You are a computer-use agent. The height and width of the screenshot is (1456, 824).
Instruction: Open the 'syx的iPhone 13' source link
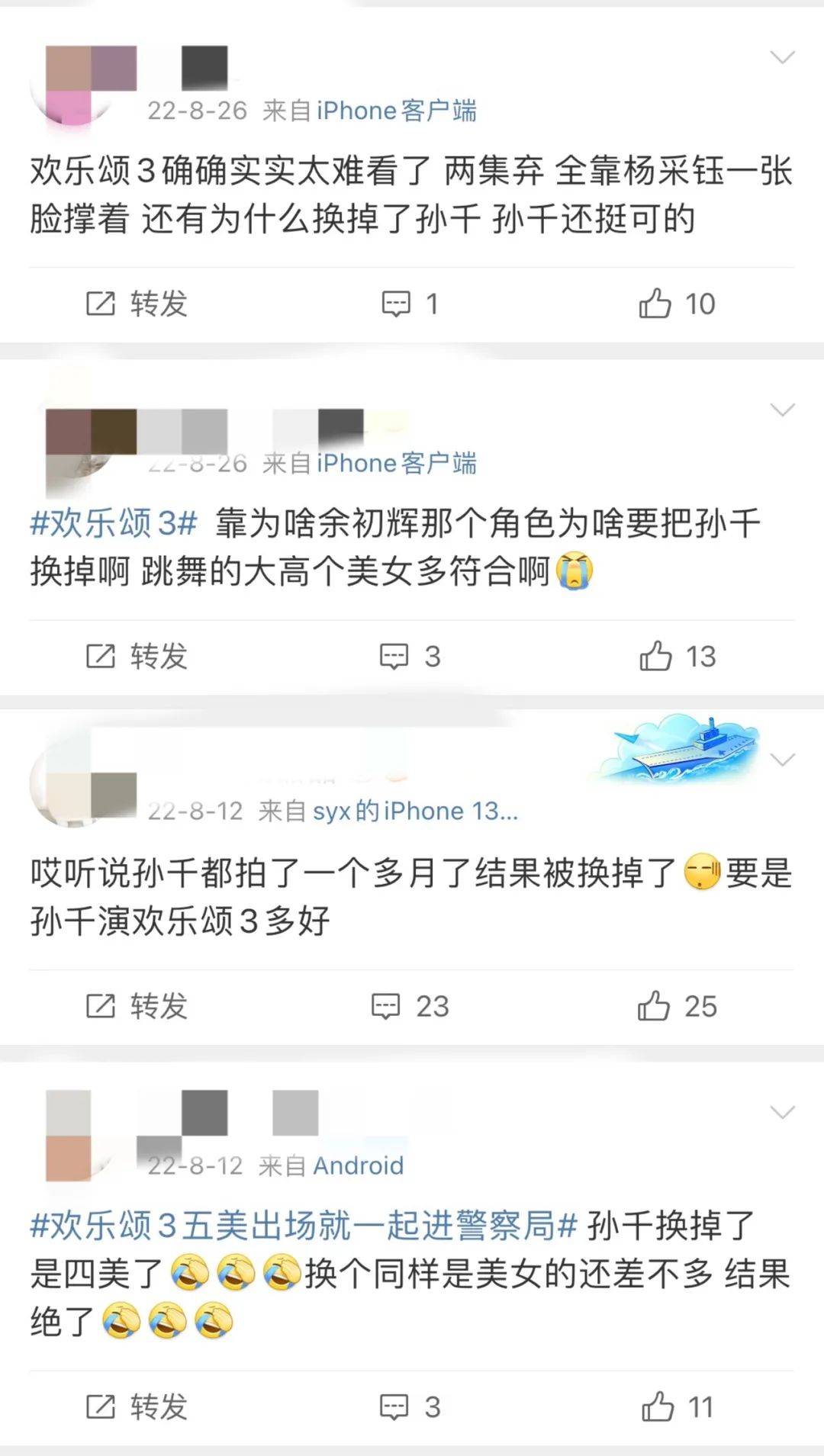click(415, 811)
